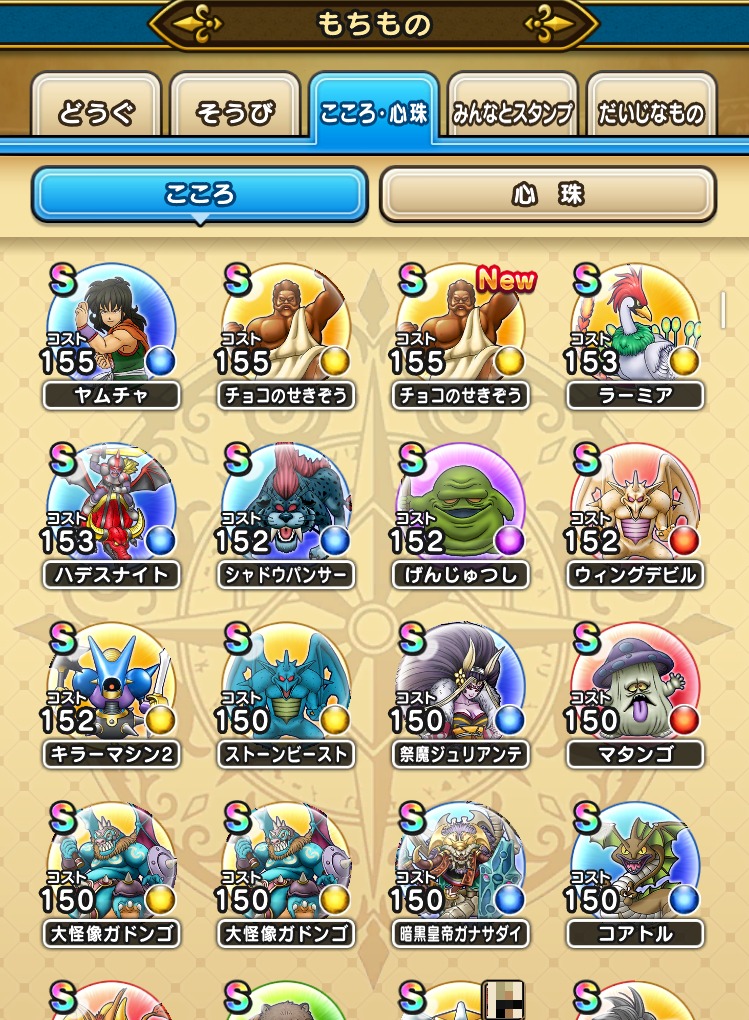Switch to the どうぐ tab
Image resolution: width=749 pixels, height=1020 pixels.
click(96, 112)
